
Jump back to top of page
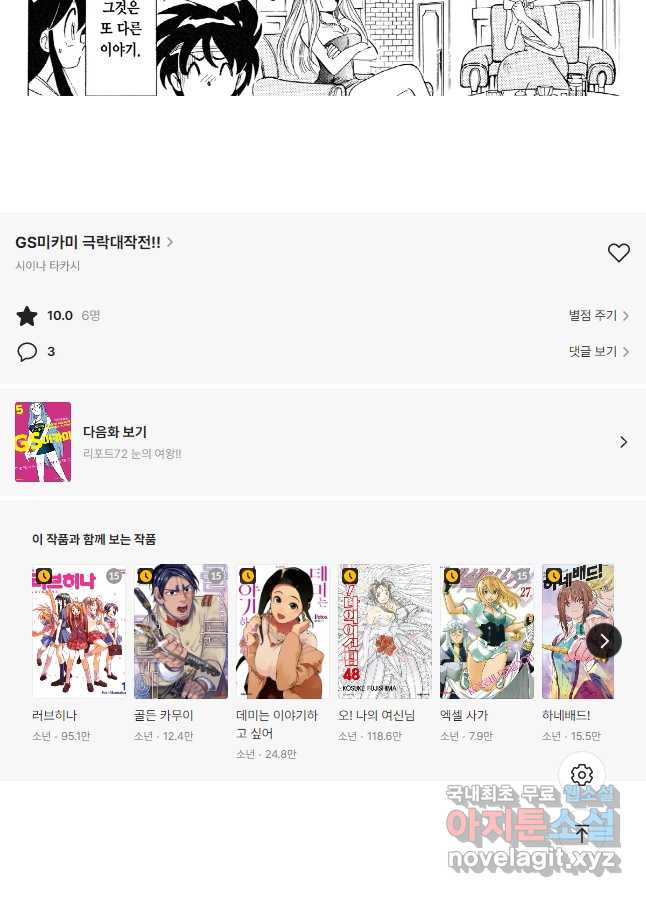tap(582, 833)
